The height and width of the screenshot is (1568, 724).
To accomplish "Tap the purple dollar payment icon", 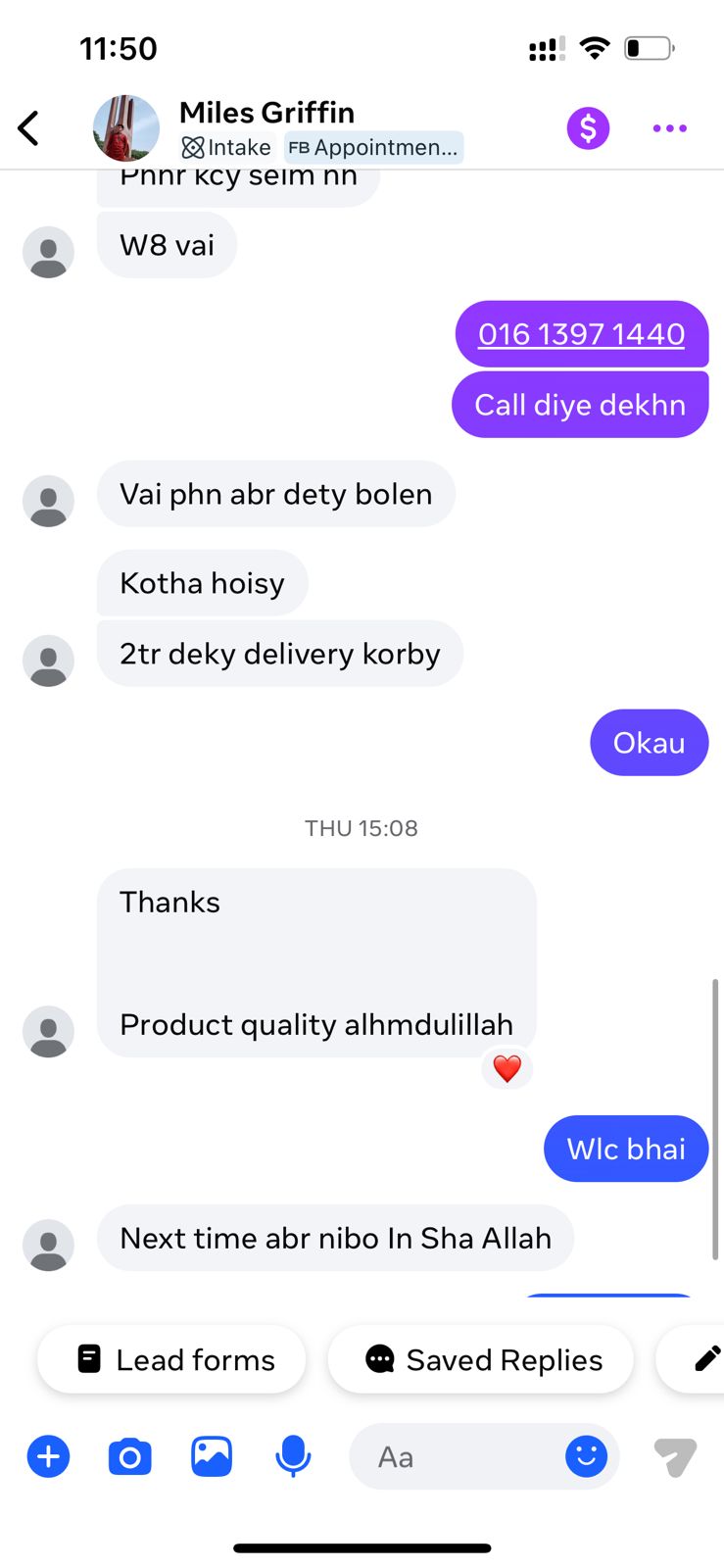I will pos(588,128).
